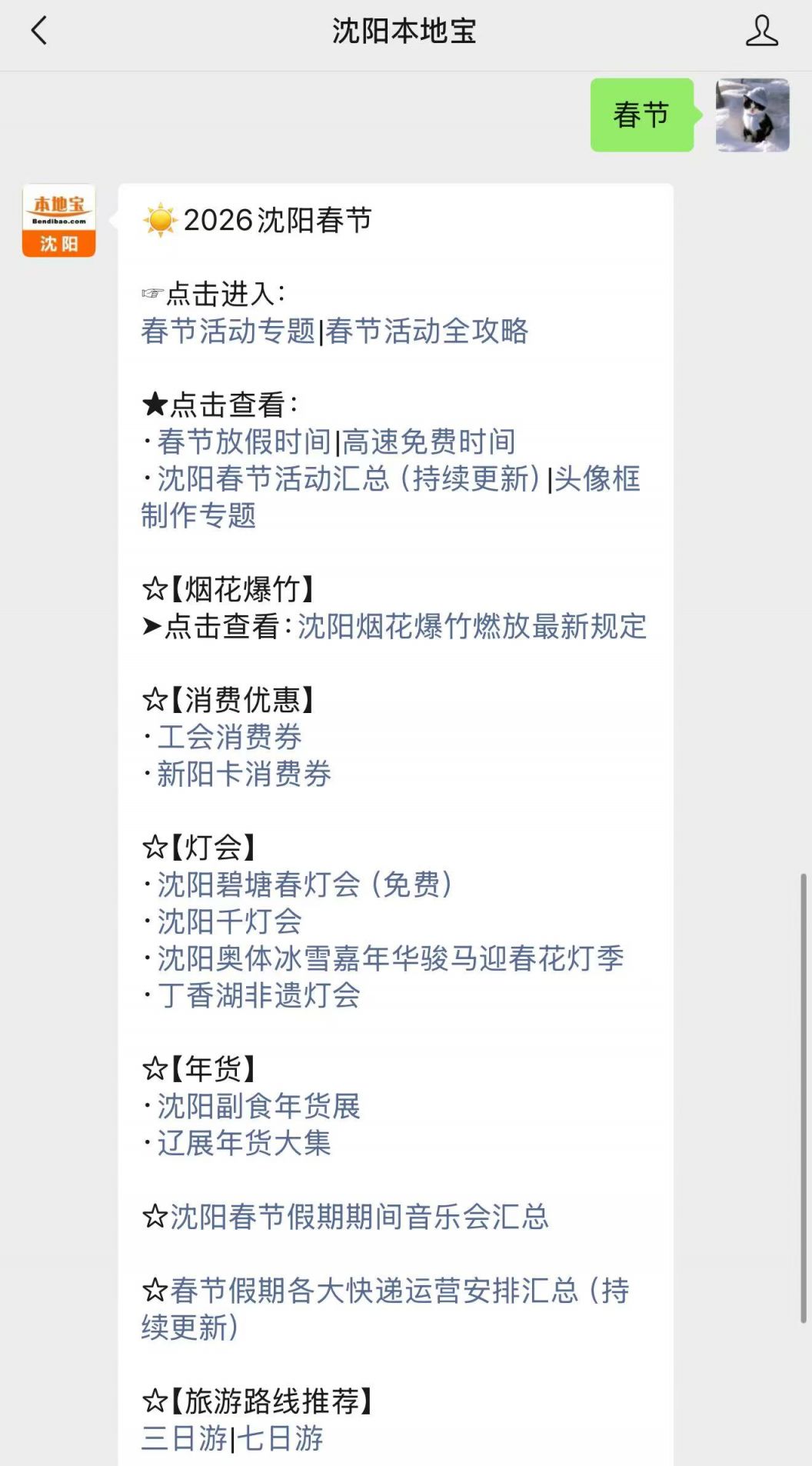Open 辽展年货大集

(x=244, y=1144)
